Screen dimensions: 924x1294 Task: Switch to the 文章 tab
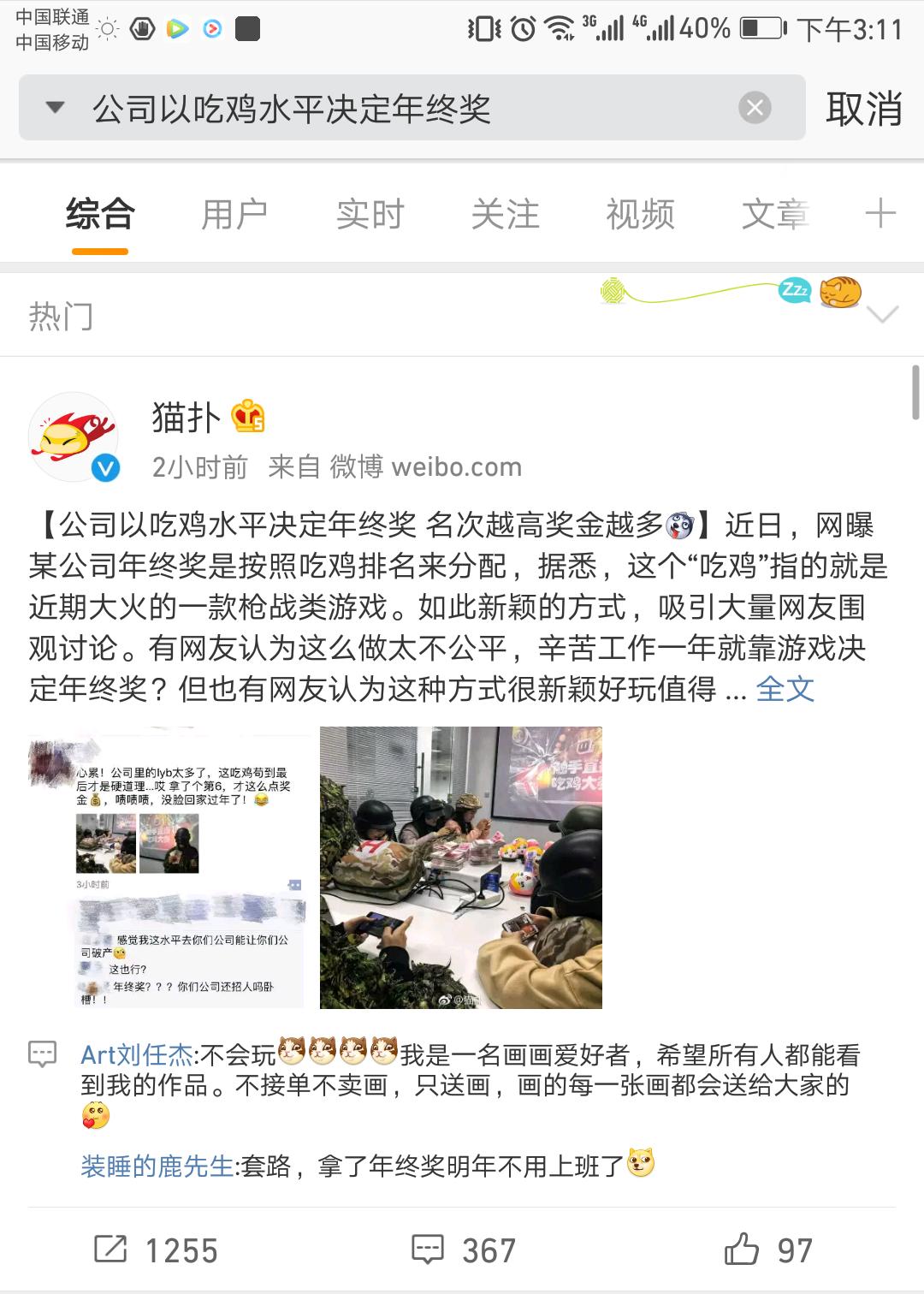pyautogui.click(x=775, y=214)
